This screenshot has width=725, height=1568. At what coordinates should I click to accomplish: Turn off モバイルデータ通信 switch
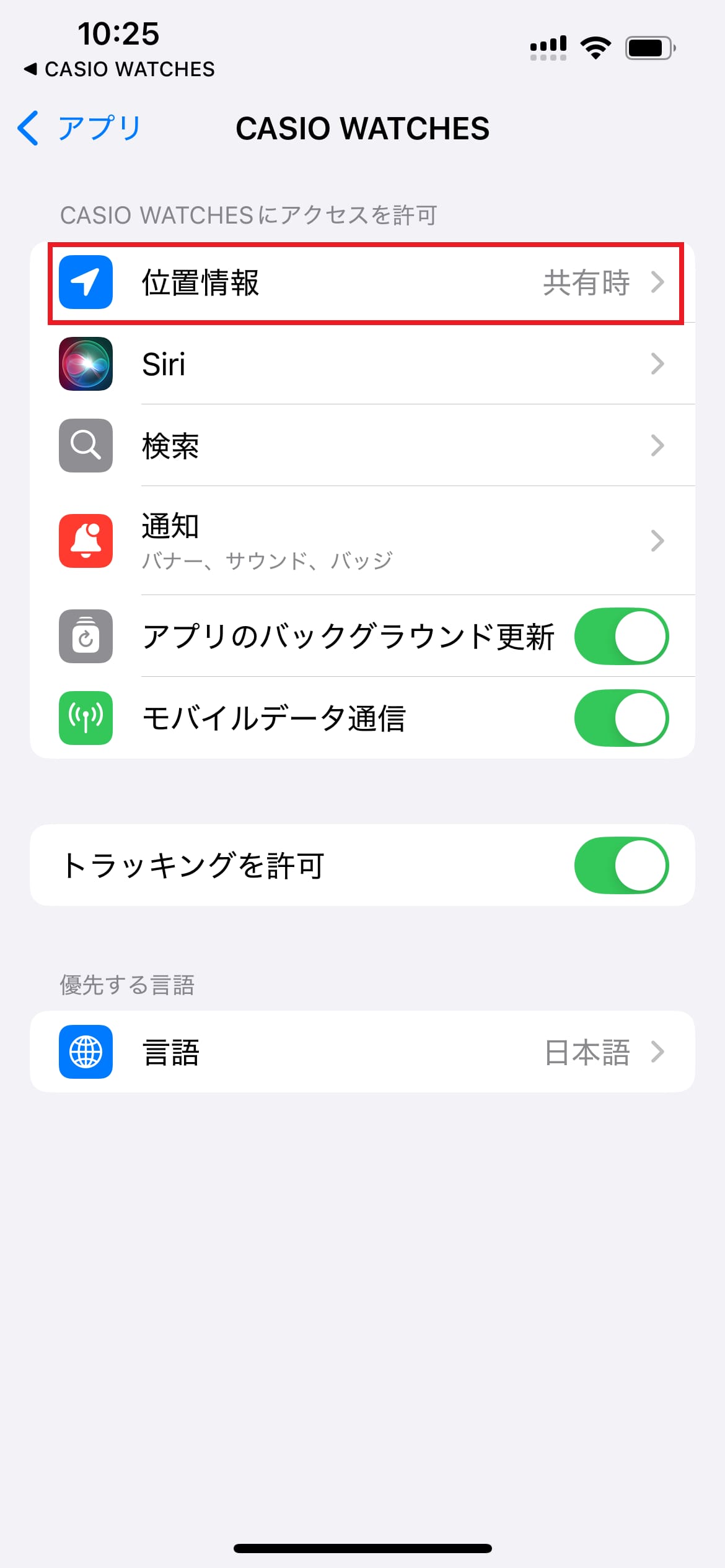pos(622,718)
